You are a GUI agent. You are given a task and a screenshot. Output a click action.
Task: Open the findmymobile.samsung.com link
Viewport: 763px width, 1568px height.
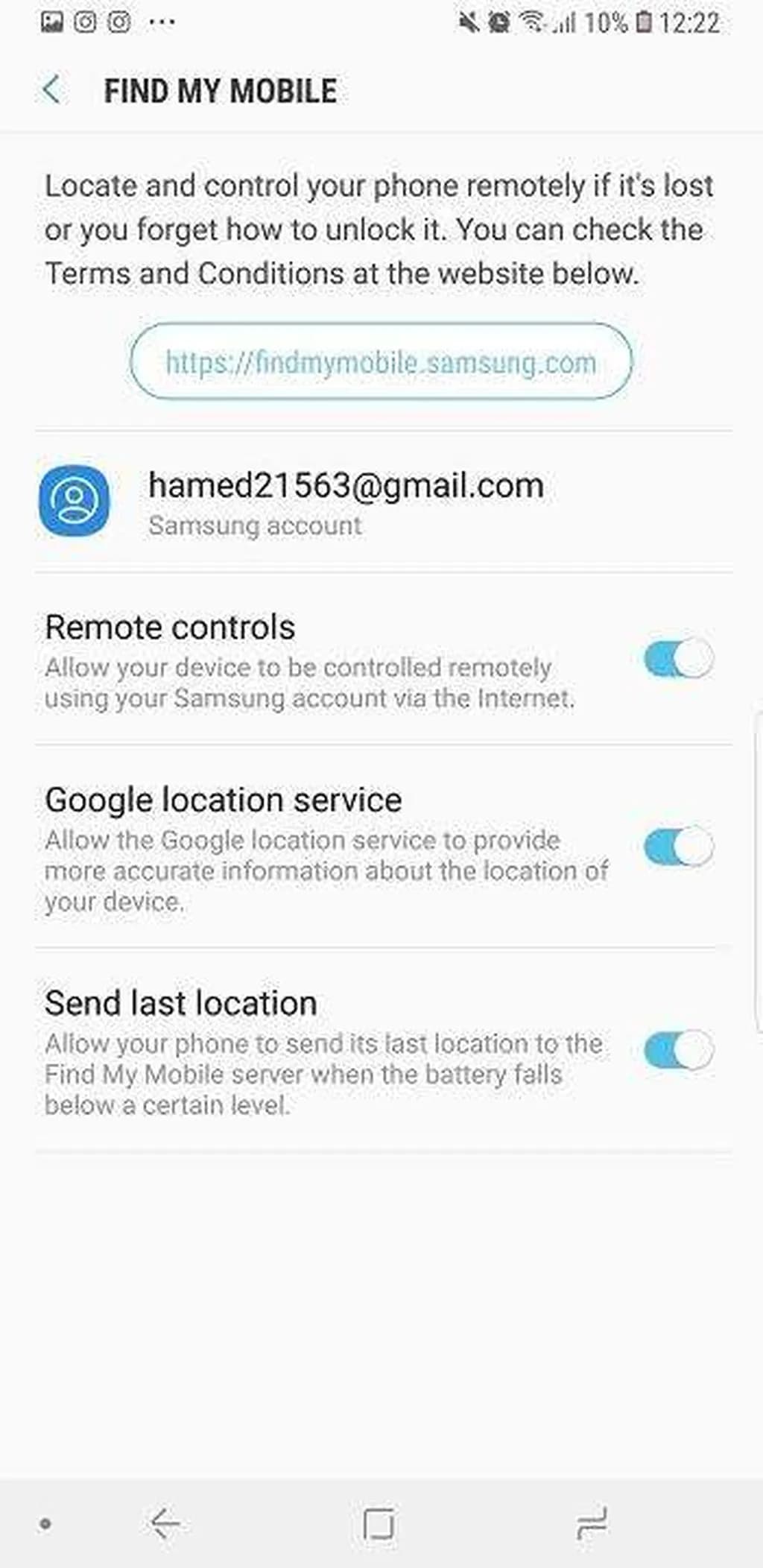click(381, 362)
